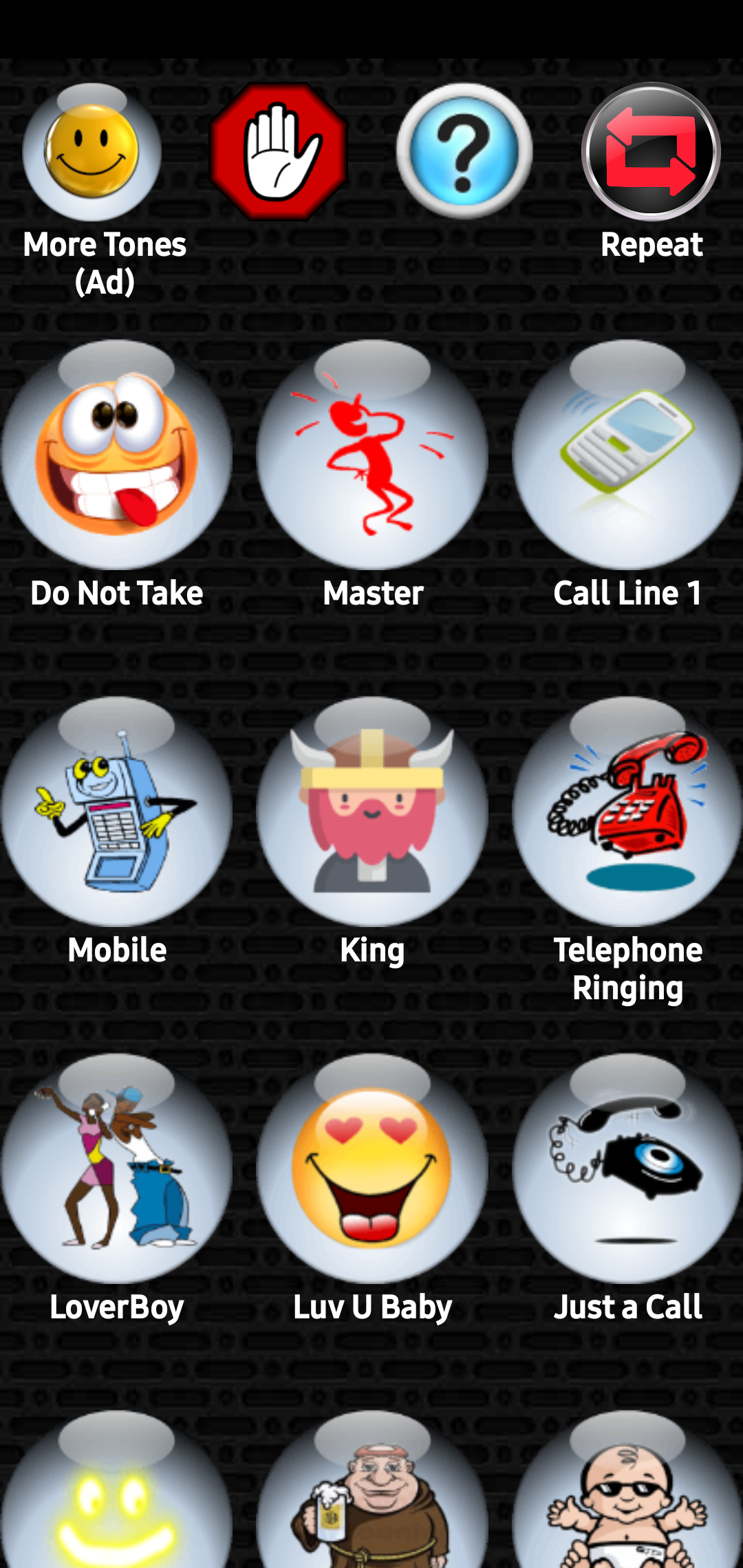This screenshot has height=1568, width=743.
Task: Open More Tones (Ad) smiley button
Action: coord(92,152)
